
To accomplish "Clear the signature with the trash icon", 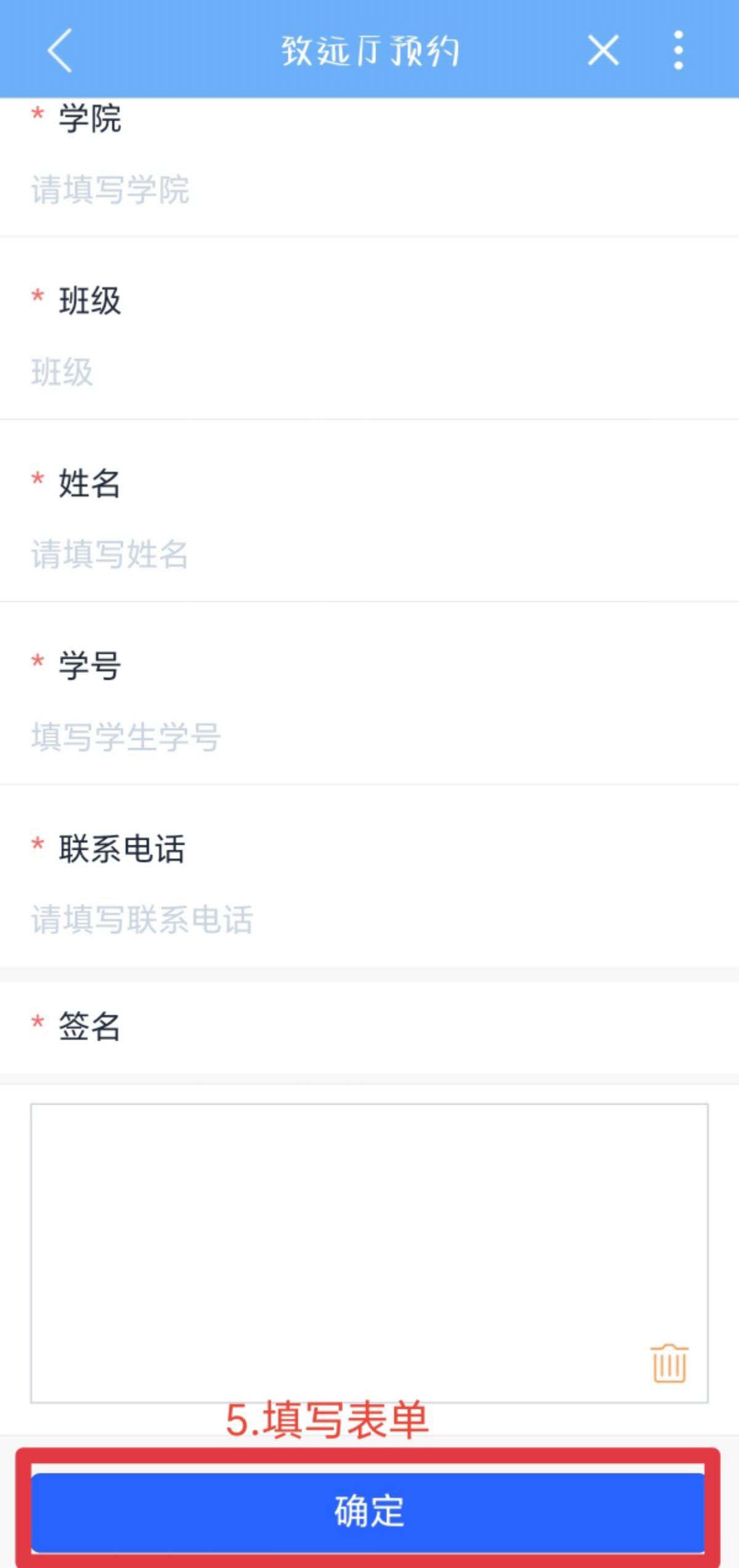I will (669, 1363).
